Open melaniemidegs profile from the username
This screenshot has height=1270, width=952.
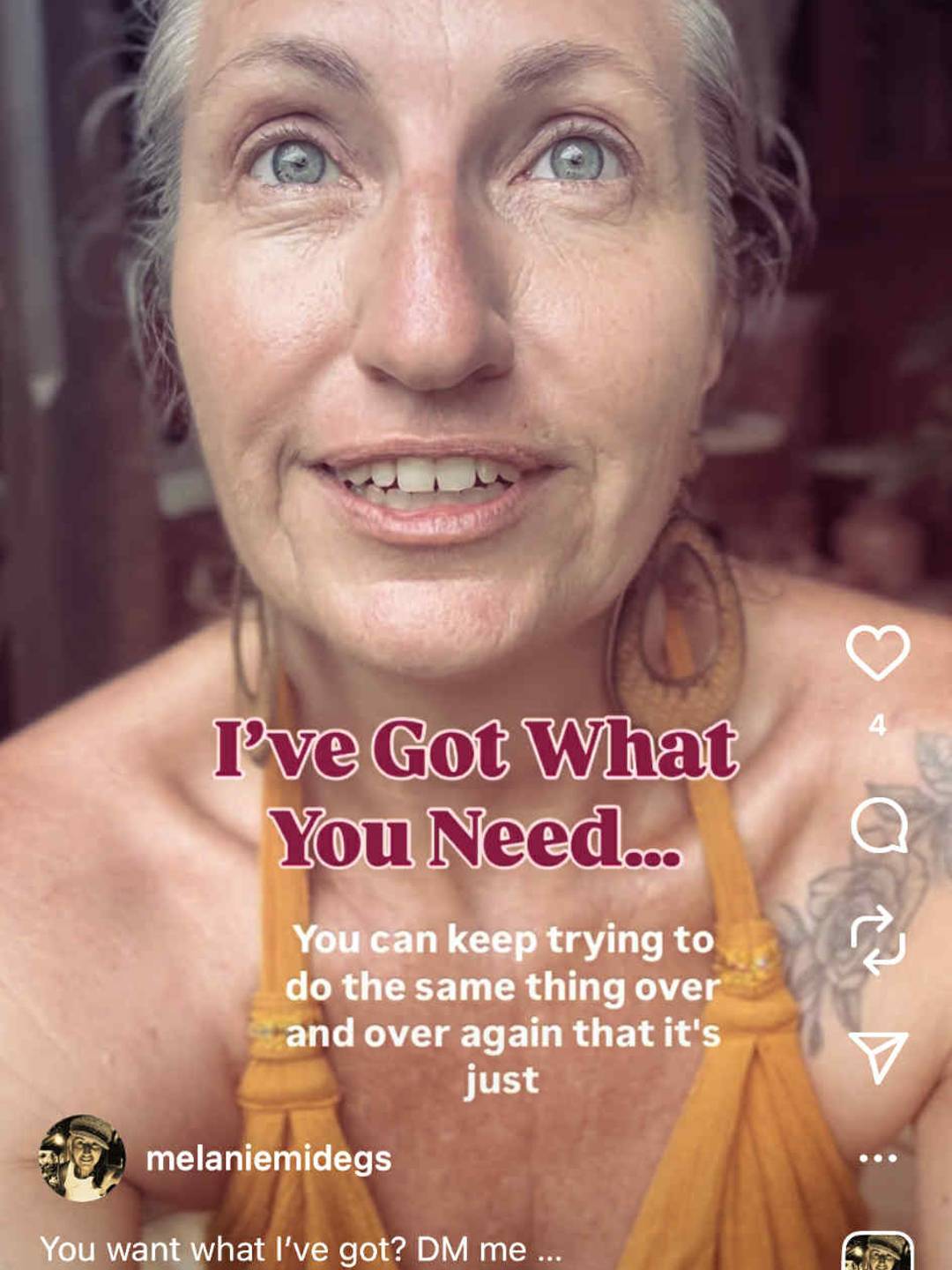(x=268, y=1159)
